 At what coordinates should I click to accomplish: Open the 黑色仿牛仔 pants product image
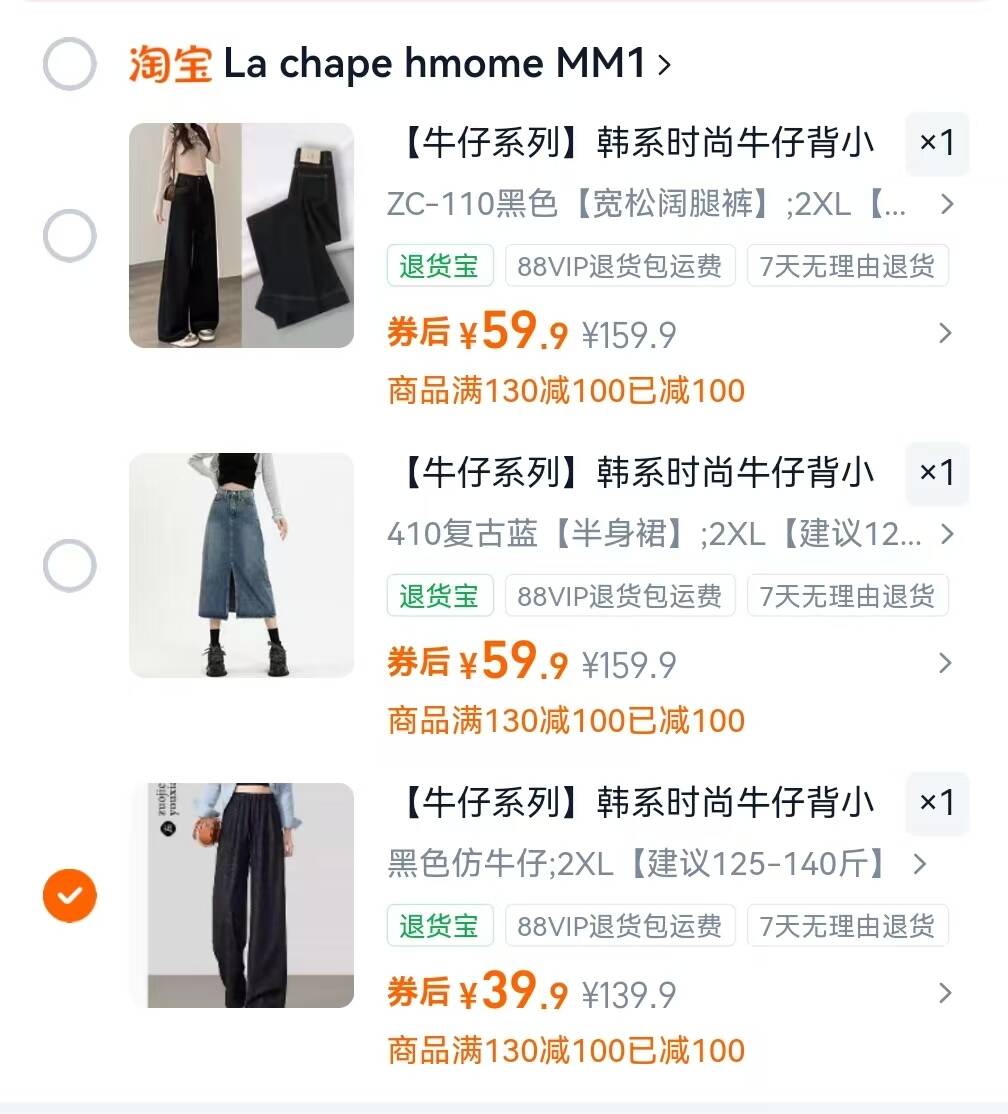click(x=241, y=895)
